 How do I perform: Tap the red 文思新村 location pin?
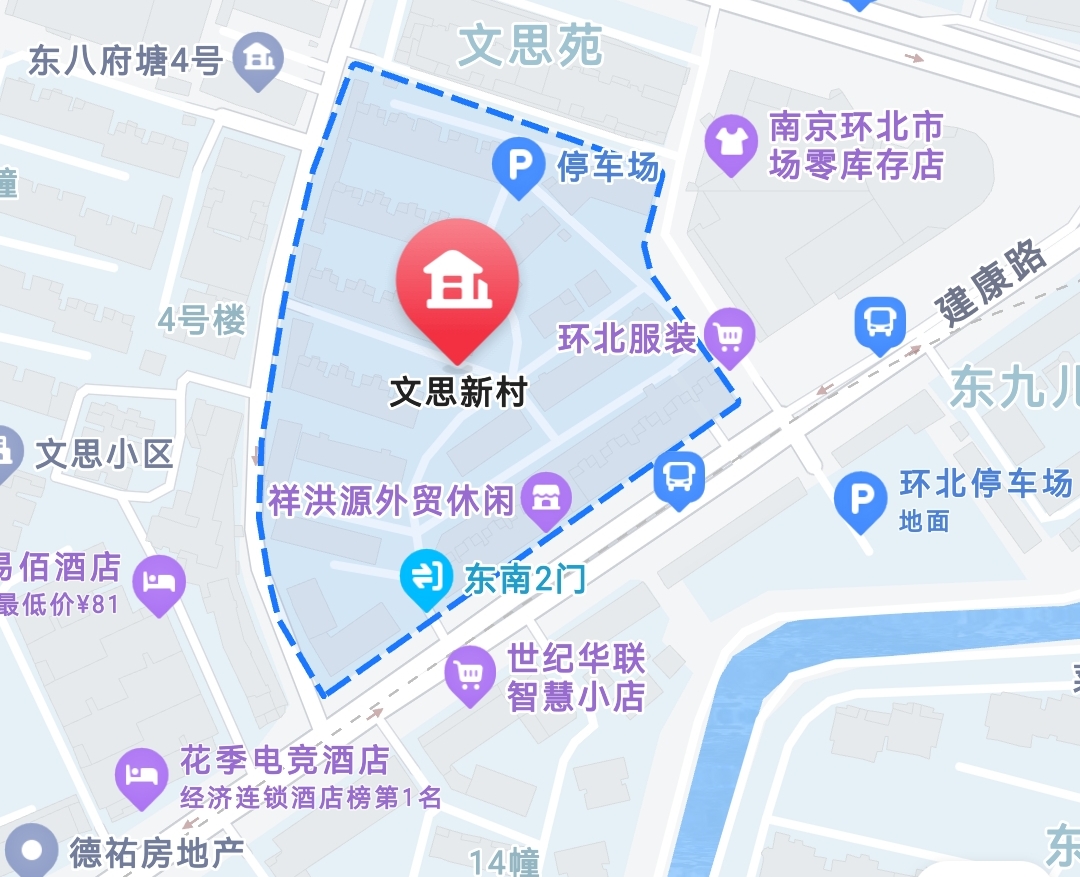point(457,284)
